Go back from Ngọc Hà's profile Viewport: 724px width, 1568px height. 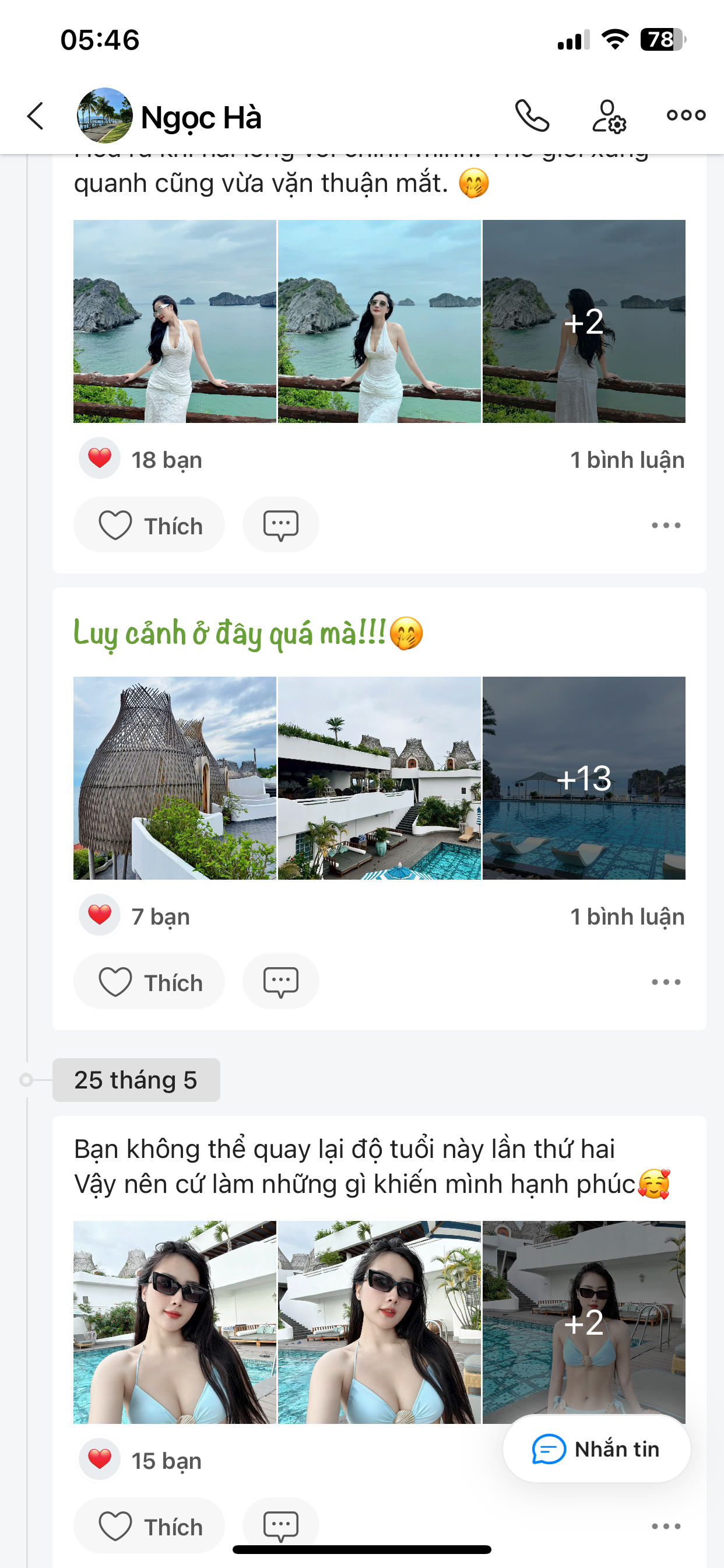[x=36, y=116]
